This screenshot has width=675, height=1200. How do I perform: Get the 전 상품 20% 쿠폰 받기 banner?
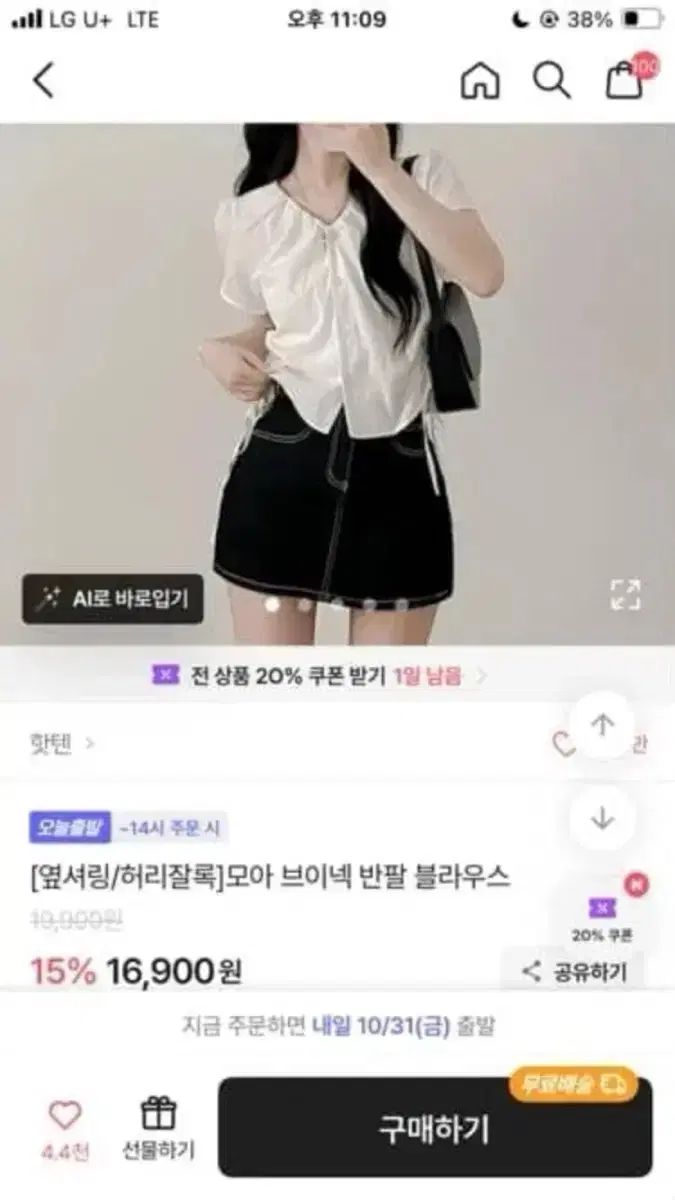click(320, 676)
